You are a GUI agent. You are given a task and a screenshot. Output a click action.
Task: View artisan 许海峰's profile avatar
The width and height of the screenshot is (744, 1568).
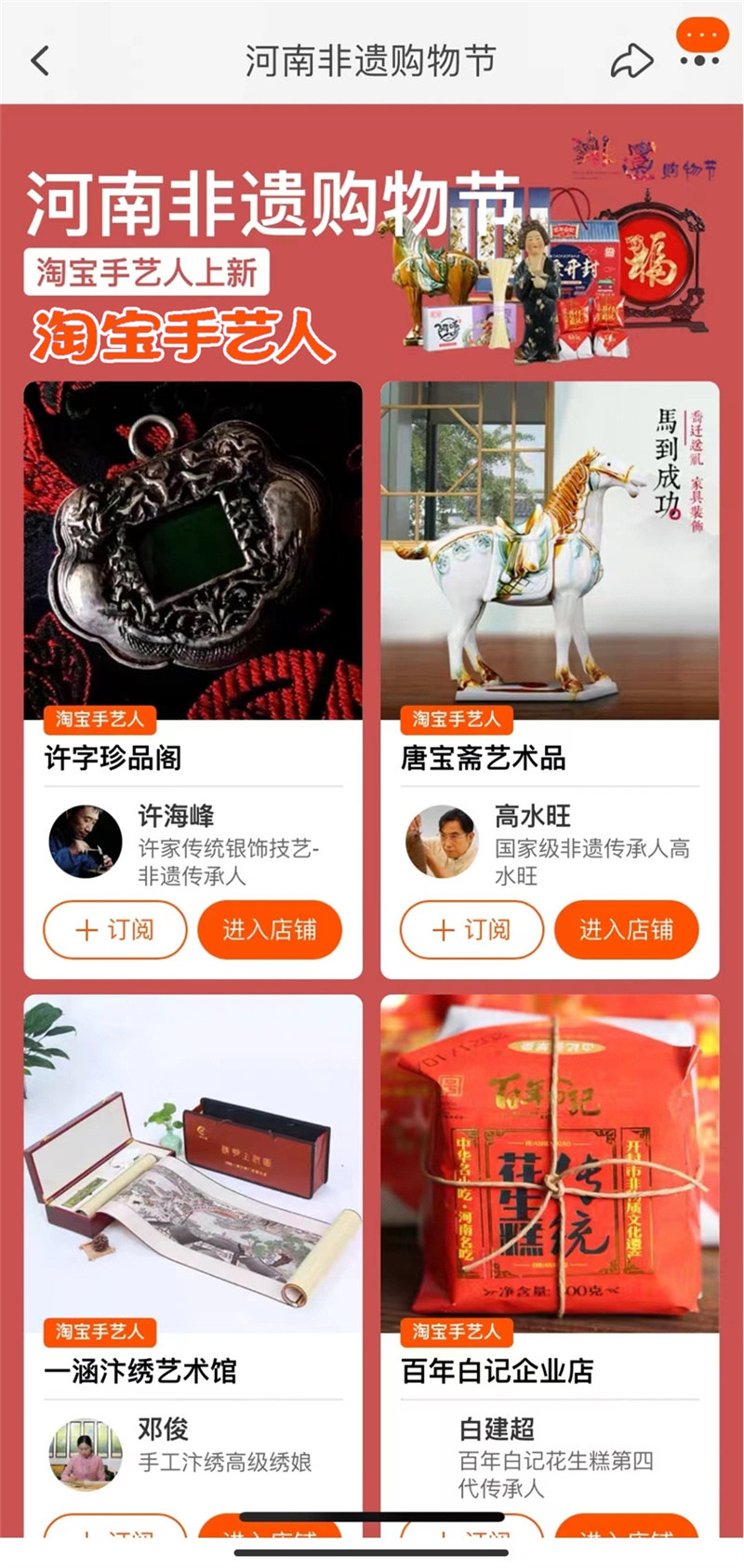[x=85, y=842]
